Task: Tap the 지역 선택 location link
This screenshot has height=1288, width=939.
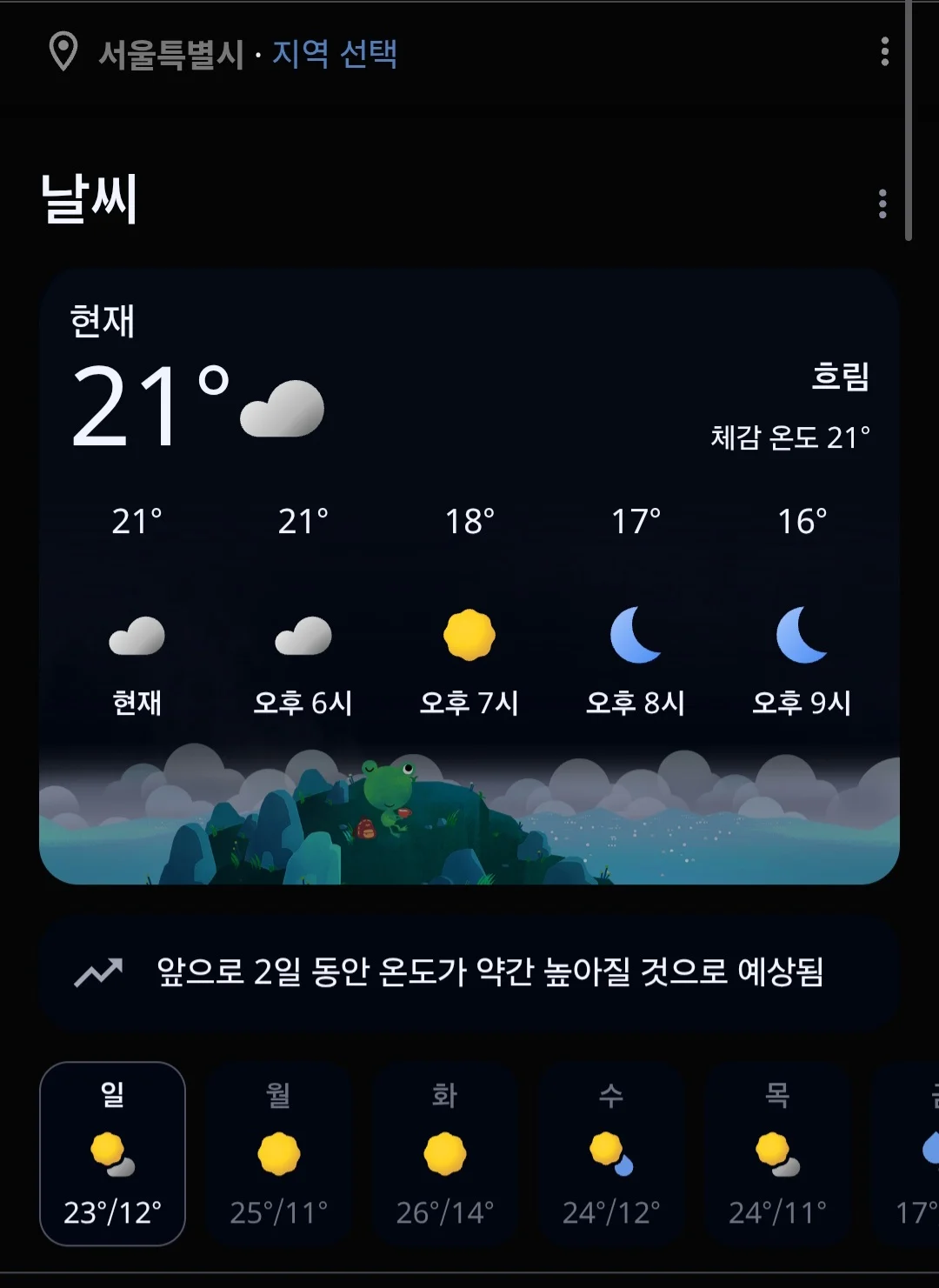Action: [335, 54]
